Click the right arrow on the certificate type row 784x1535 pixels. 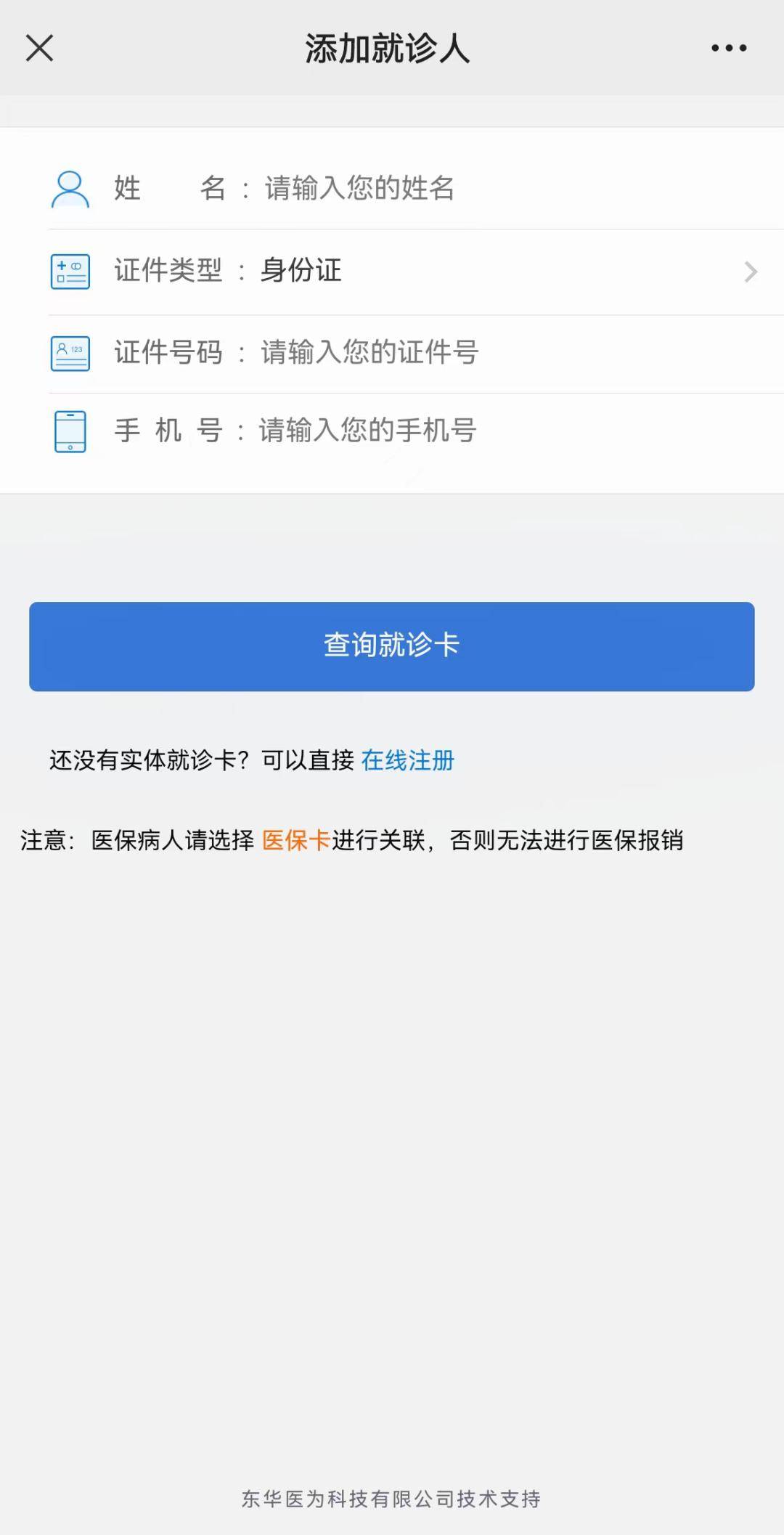pos(751,271)
